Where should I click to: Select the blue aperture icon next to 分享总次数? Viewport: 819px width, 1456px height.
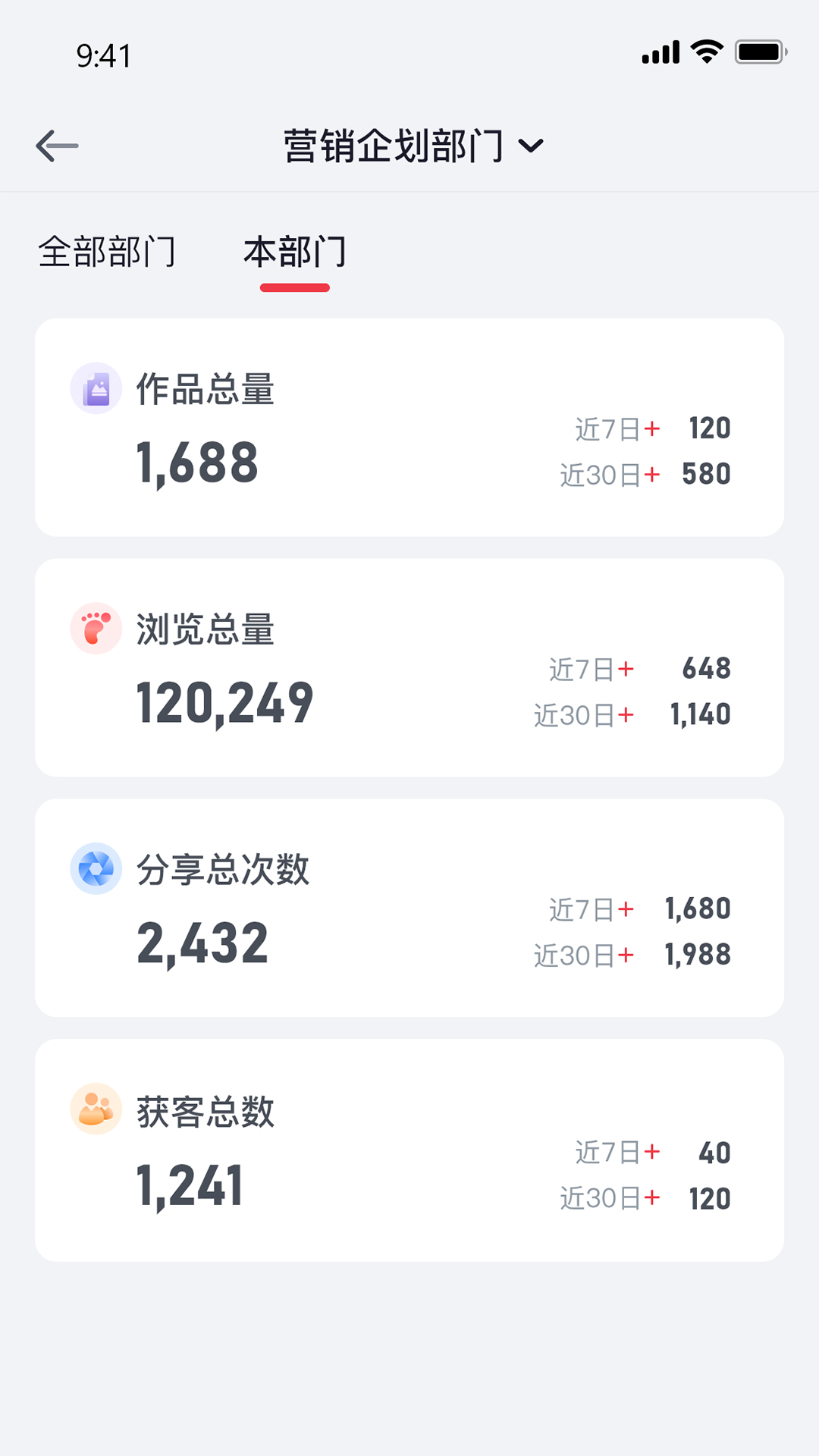point(96,869)
